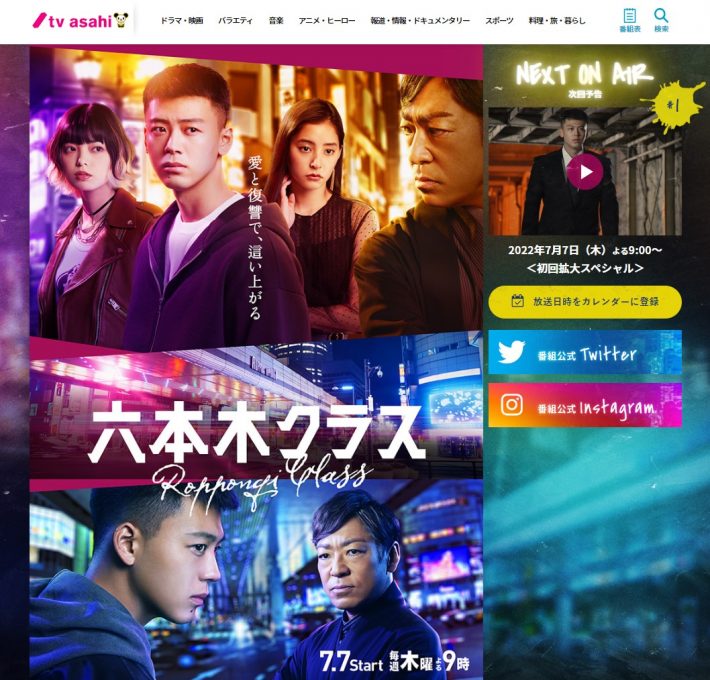Go to the 音楽 category
The height and width of the screenshot is (680, 710).
click(x=276, y=20)
